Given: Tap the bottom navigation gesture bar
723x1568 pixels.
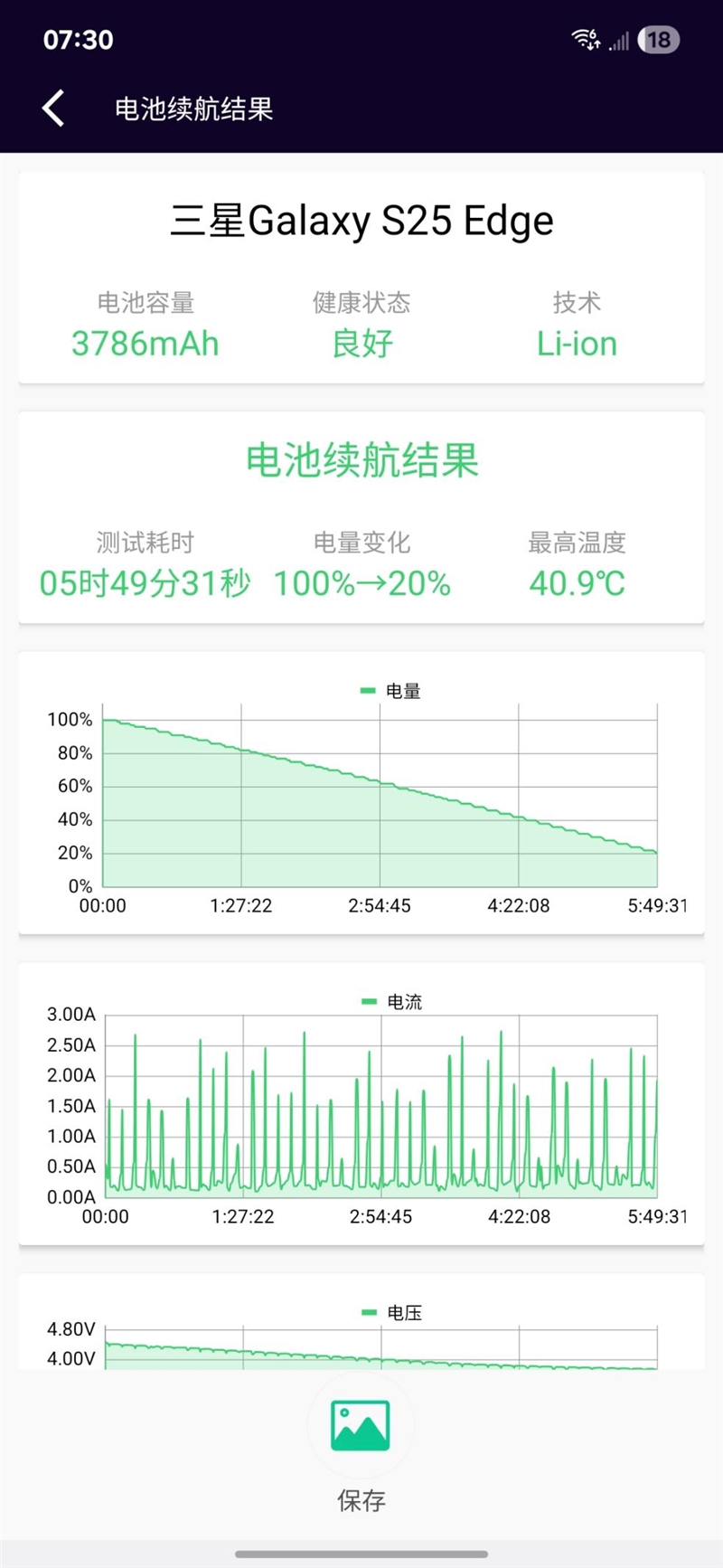Looking at the screenshot, I should pos(361,1552).
